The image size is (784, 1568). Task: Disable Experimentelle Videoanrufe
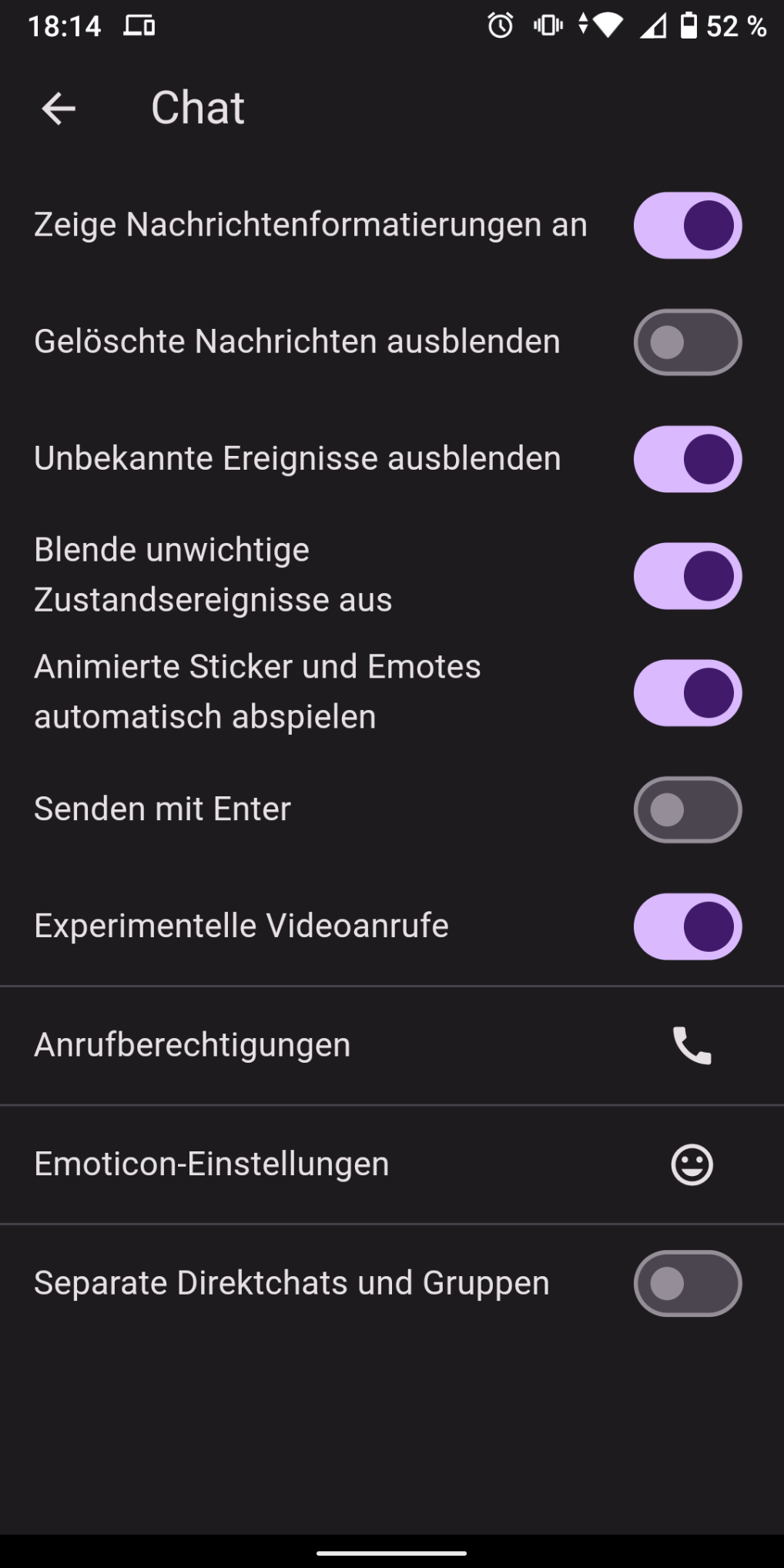coord(687,926)
